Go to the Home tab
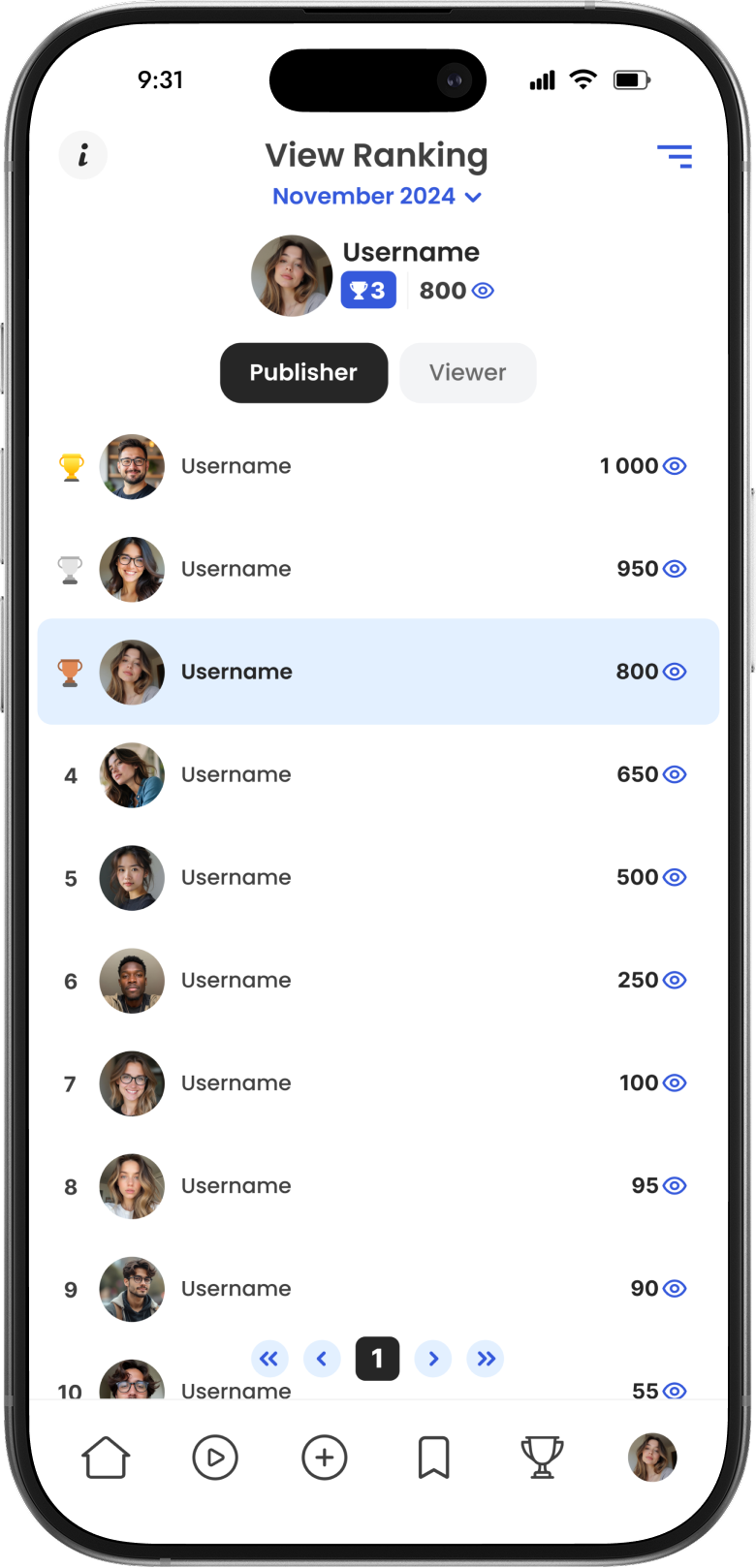The width and height of the screenshot is (756, 1568). (106, 1457)
